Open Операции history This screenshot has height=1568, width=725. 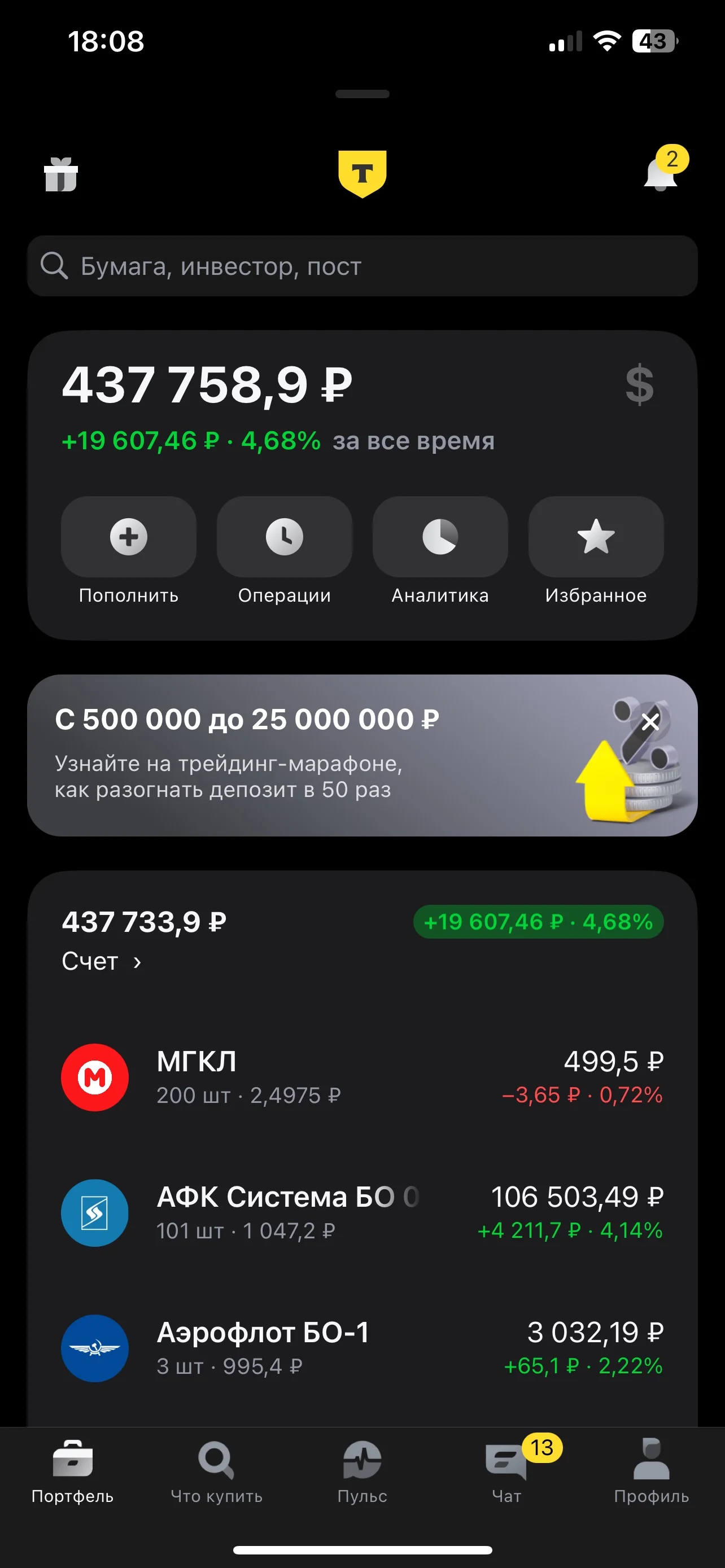click(x=284, y=551)
